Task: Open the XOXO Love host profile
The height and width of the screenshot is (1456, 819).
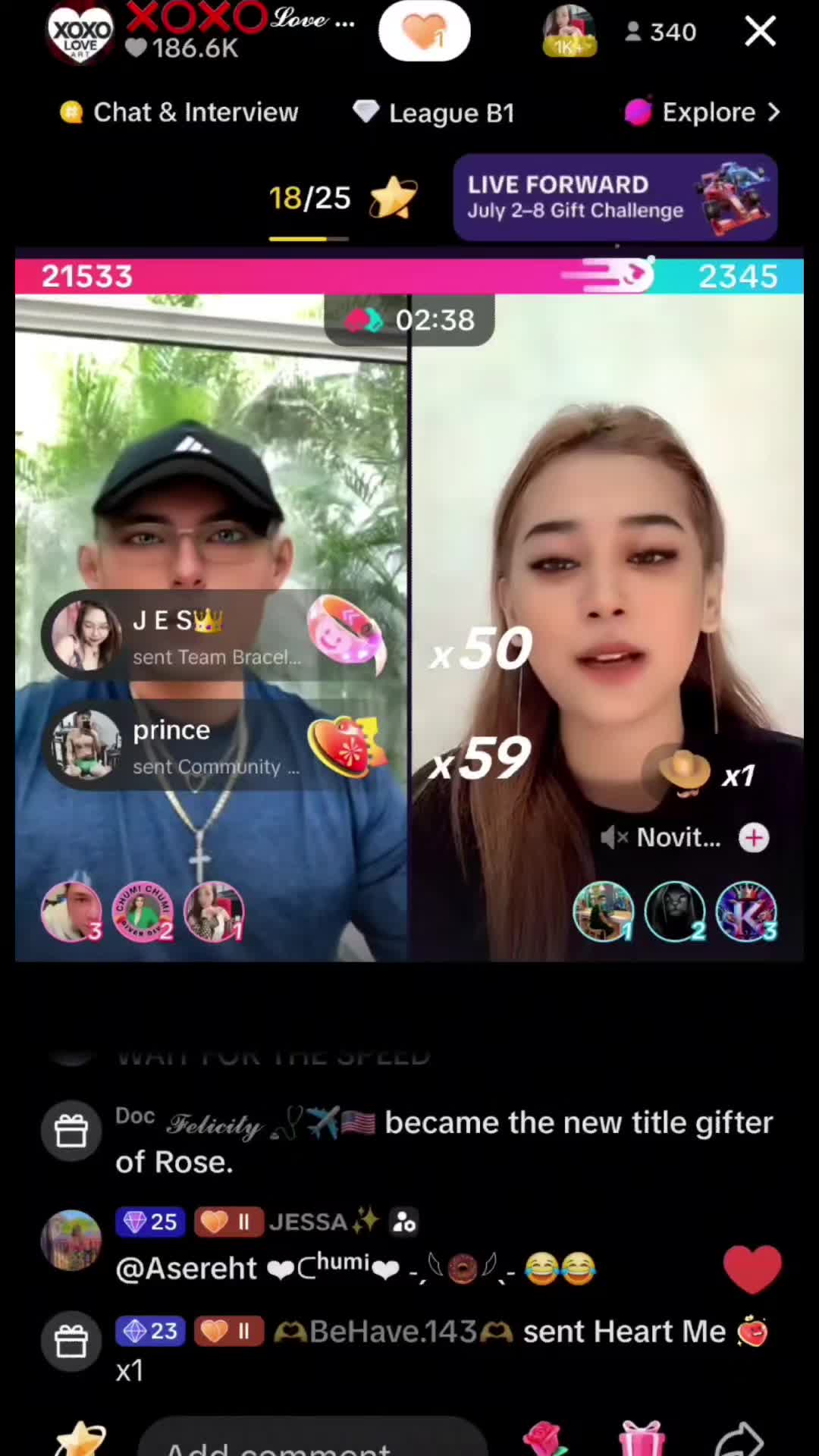Action: point(80,32)
